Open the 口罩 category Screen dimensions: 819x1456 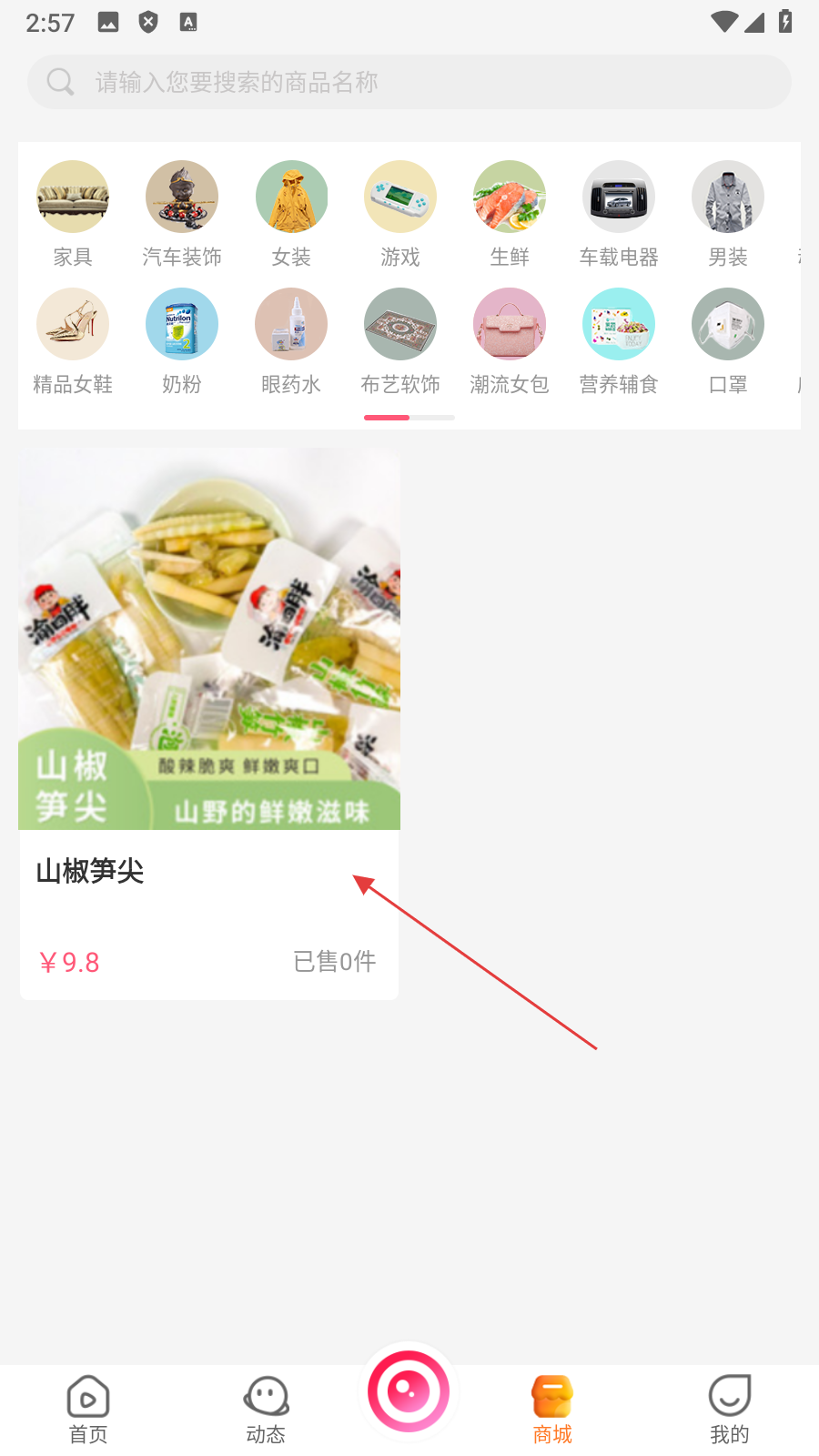click(728, 341)
